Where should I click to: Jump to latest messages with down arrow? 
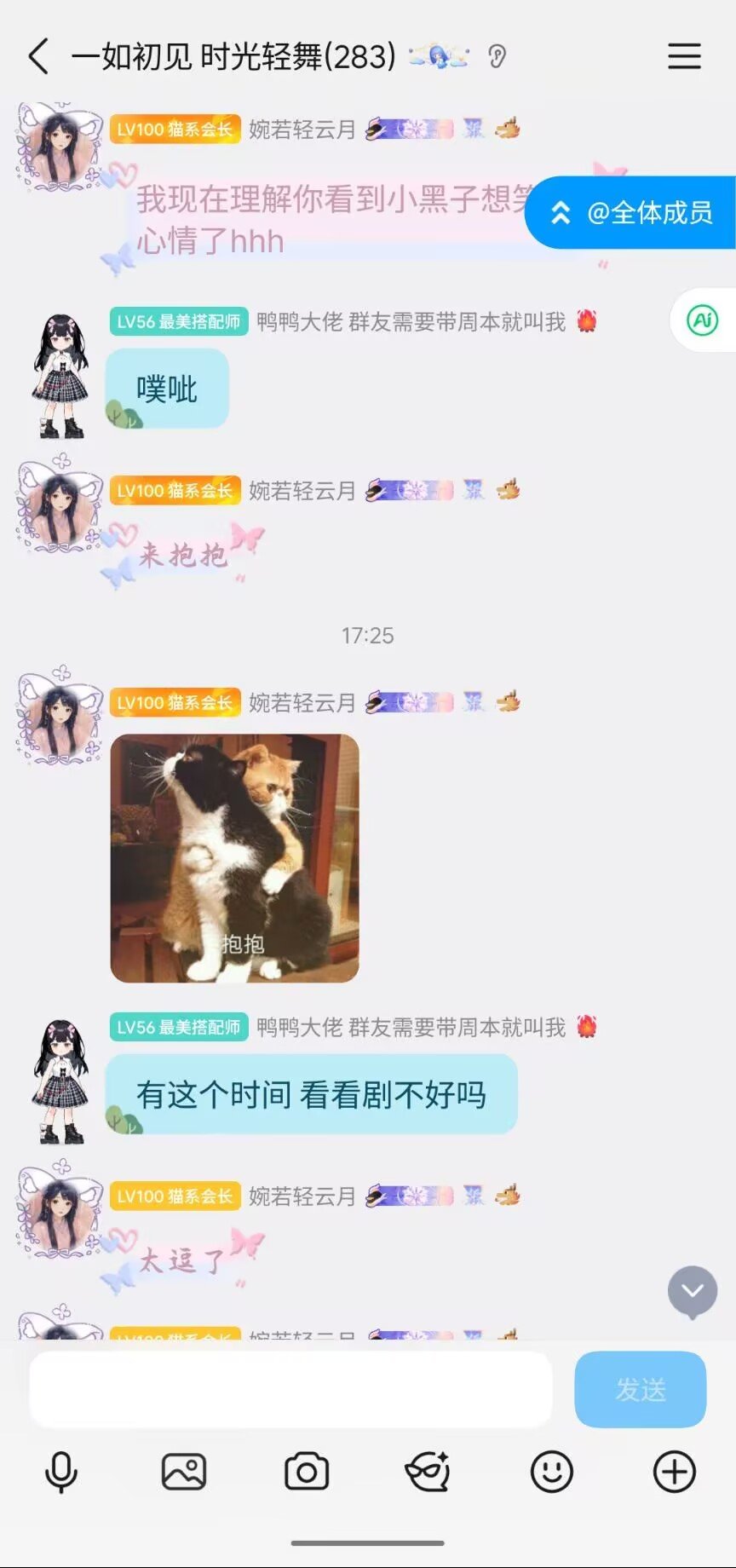pyautogui.click(x=692, y=1292)
